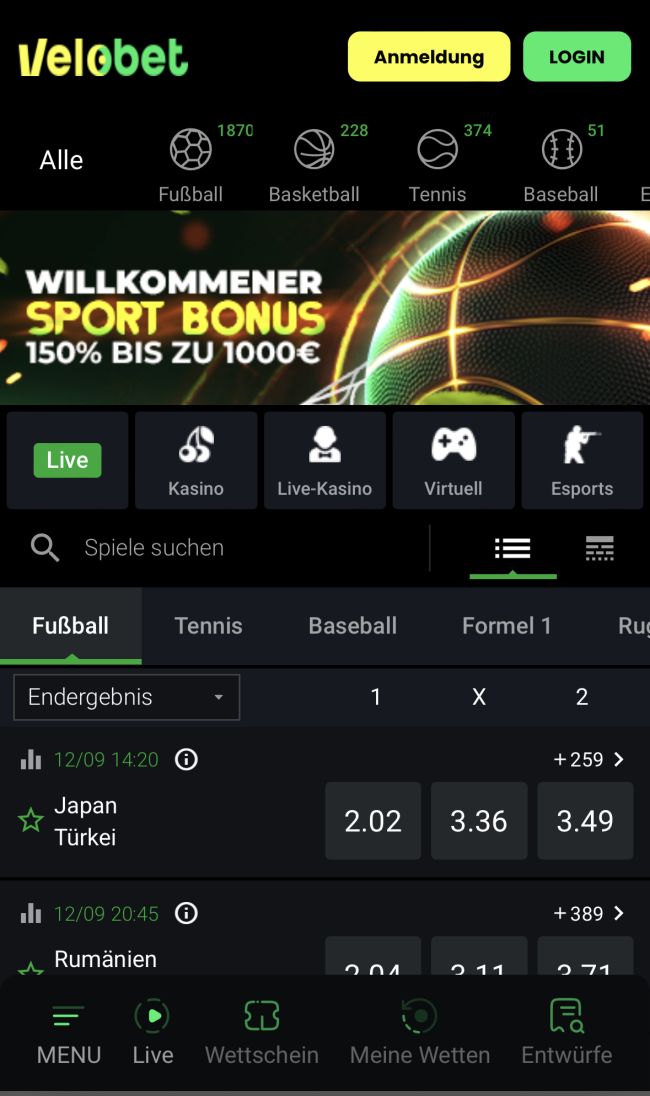650x1096 pixels.
Task: Open the Kasino section
Action: coord(196,460)
